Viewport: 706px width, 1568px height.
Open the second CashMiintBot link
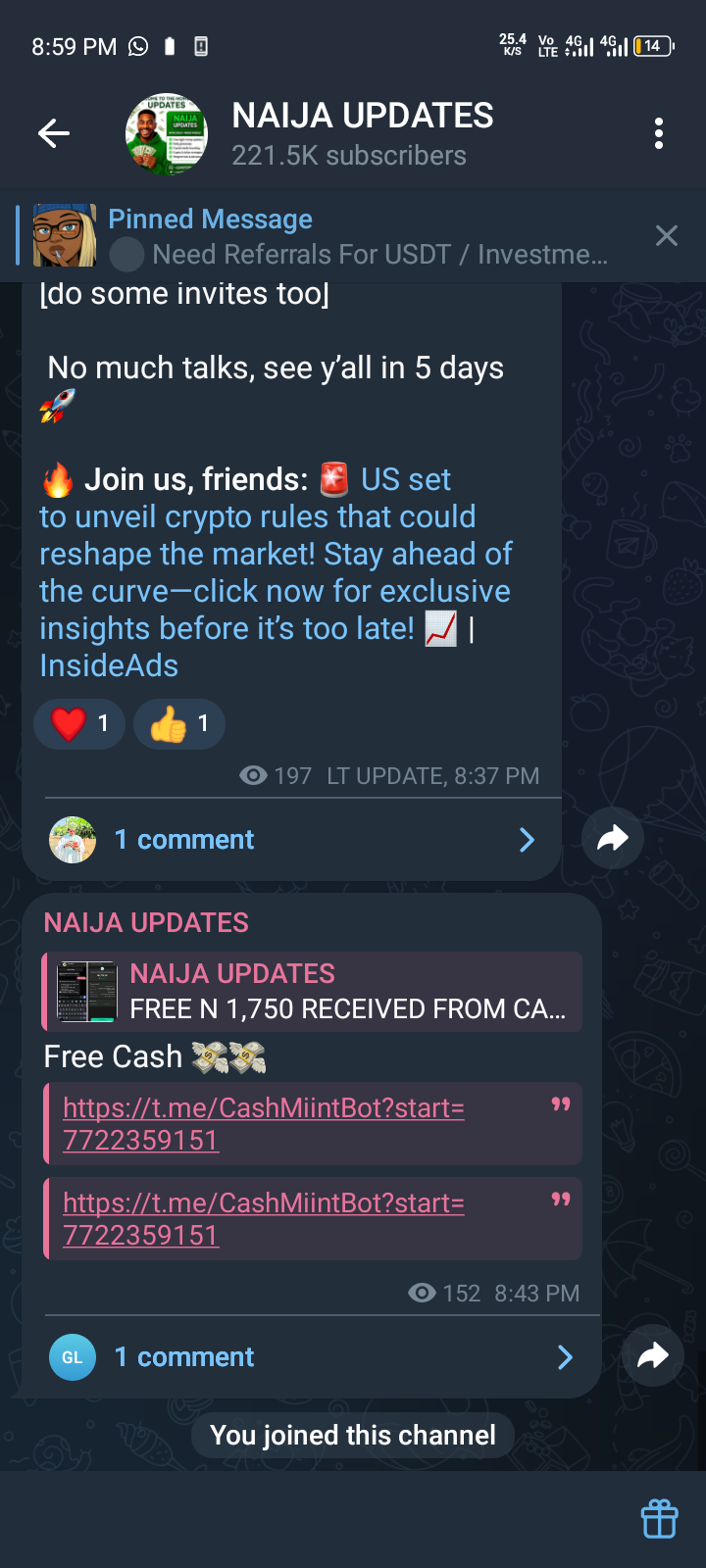[x=263, y=1218]
